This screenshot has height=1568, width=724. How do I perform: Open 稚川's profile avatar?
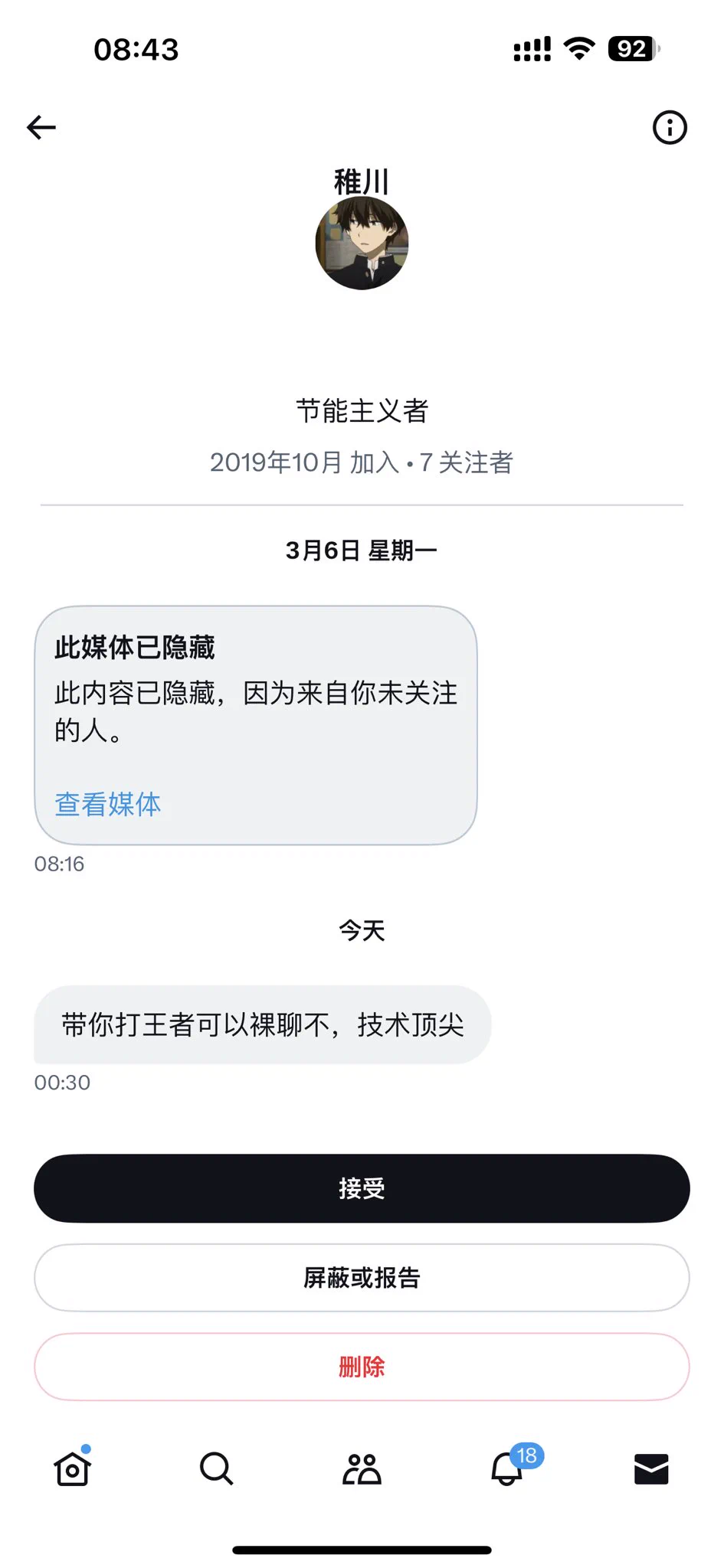(362, 243)
